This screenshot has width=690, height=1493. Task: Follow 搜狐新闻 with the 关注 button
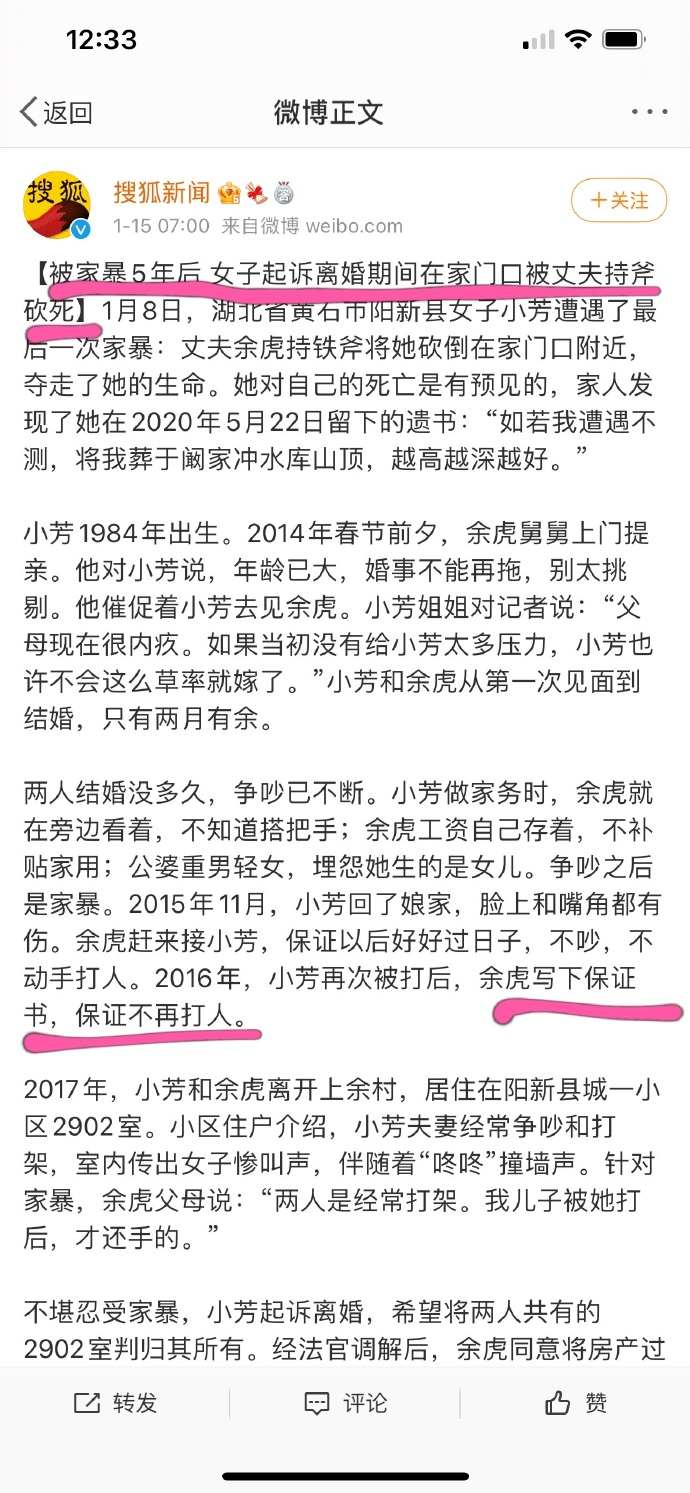click(619, 200)
